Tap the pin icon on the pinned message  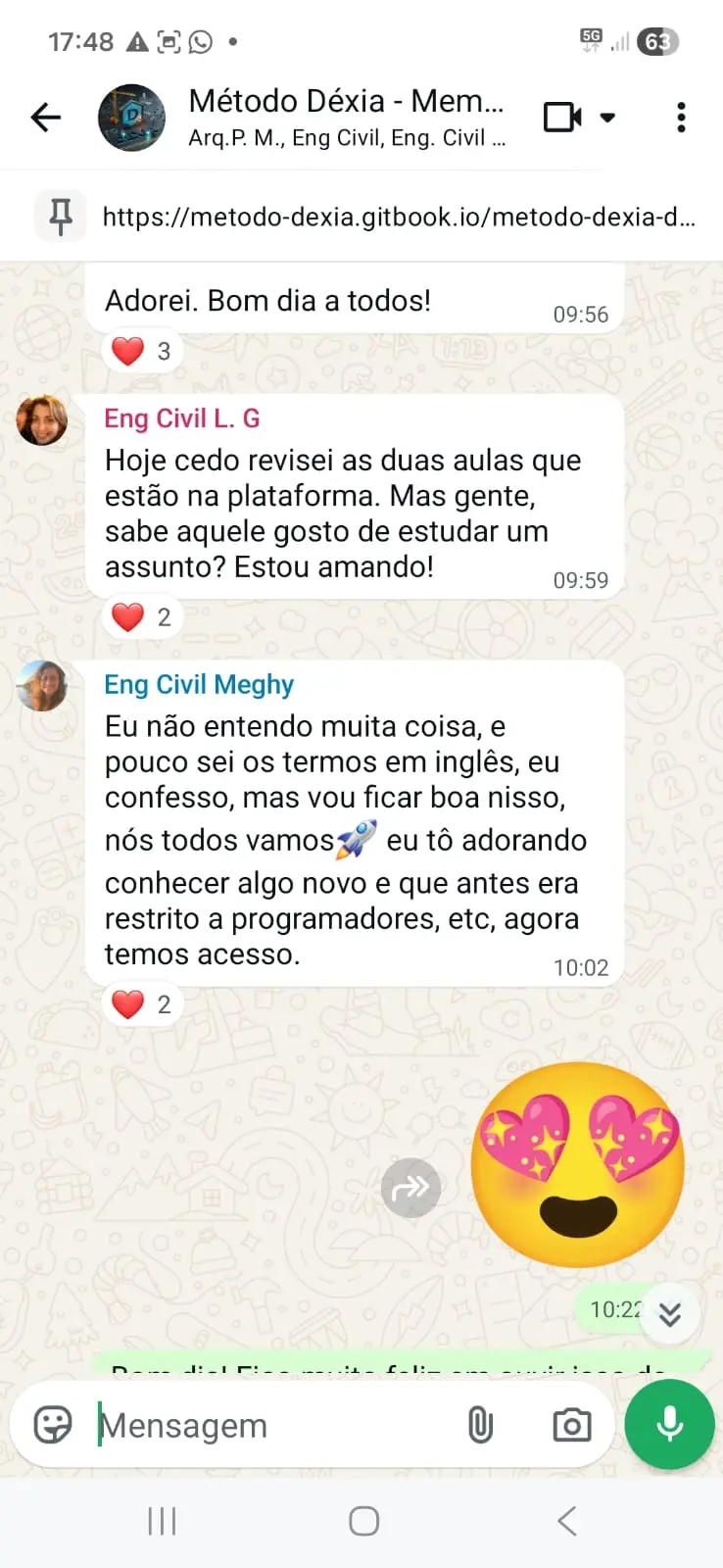point(61,216)
